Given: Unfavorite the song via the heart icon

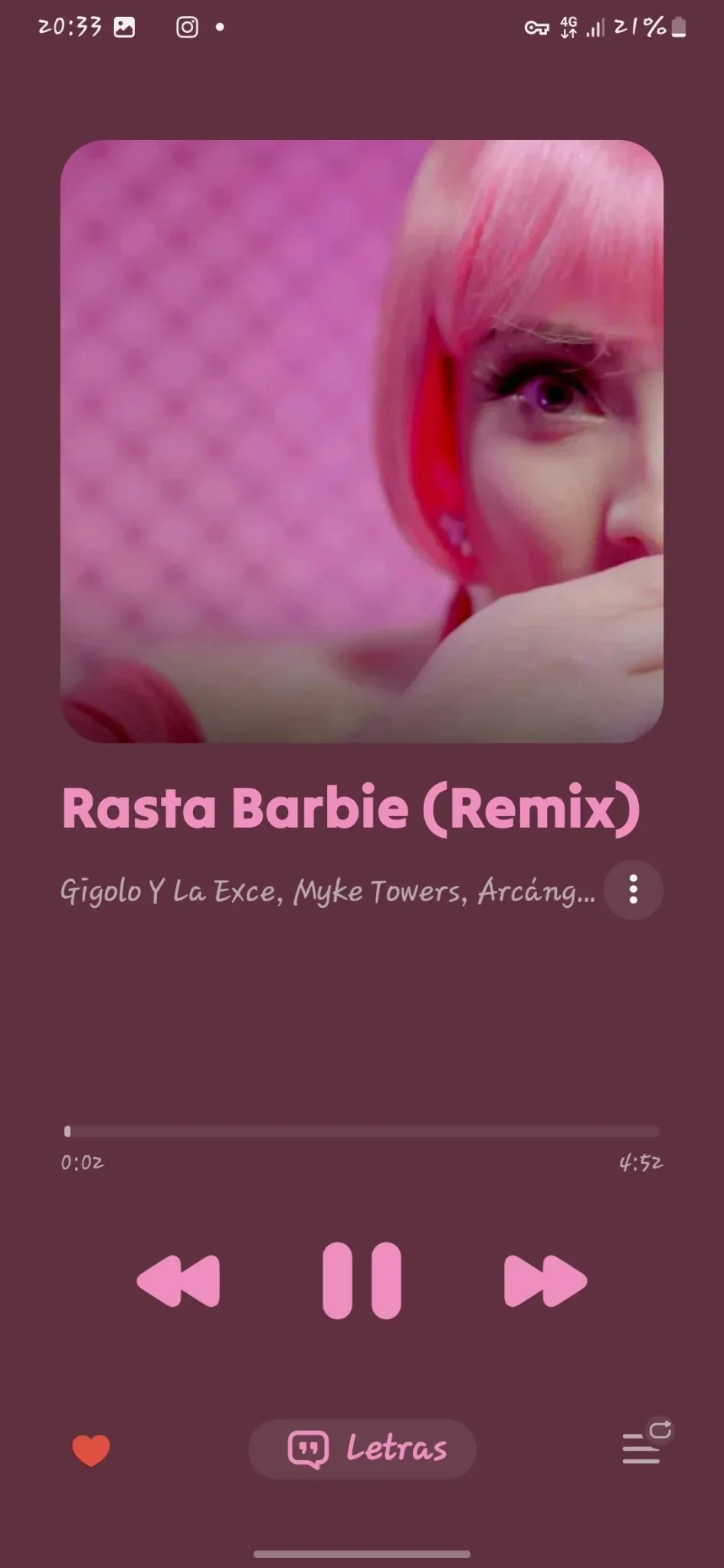Looking at the screenshot, I should tap(91, 1450).
